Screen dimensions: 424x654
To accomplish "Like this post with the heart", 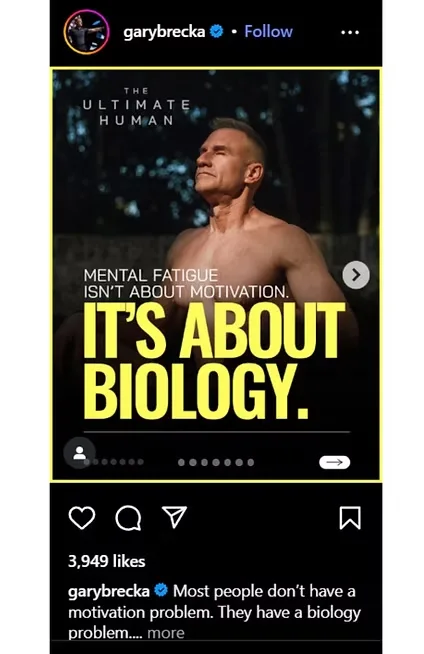I will 82,518.
